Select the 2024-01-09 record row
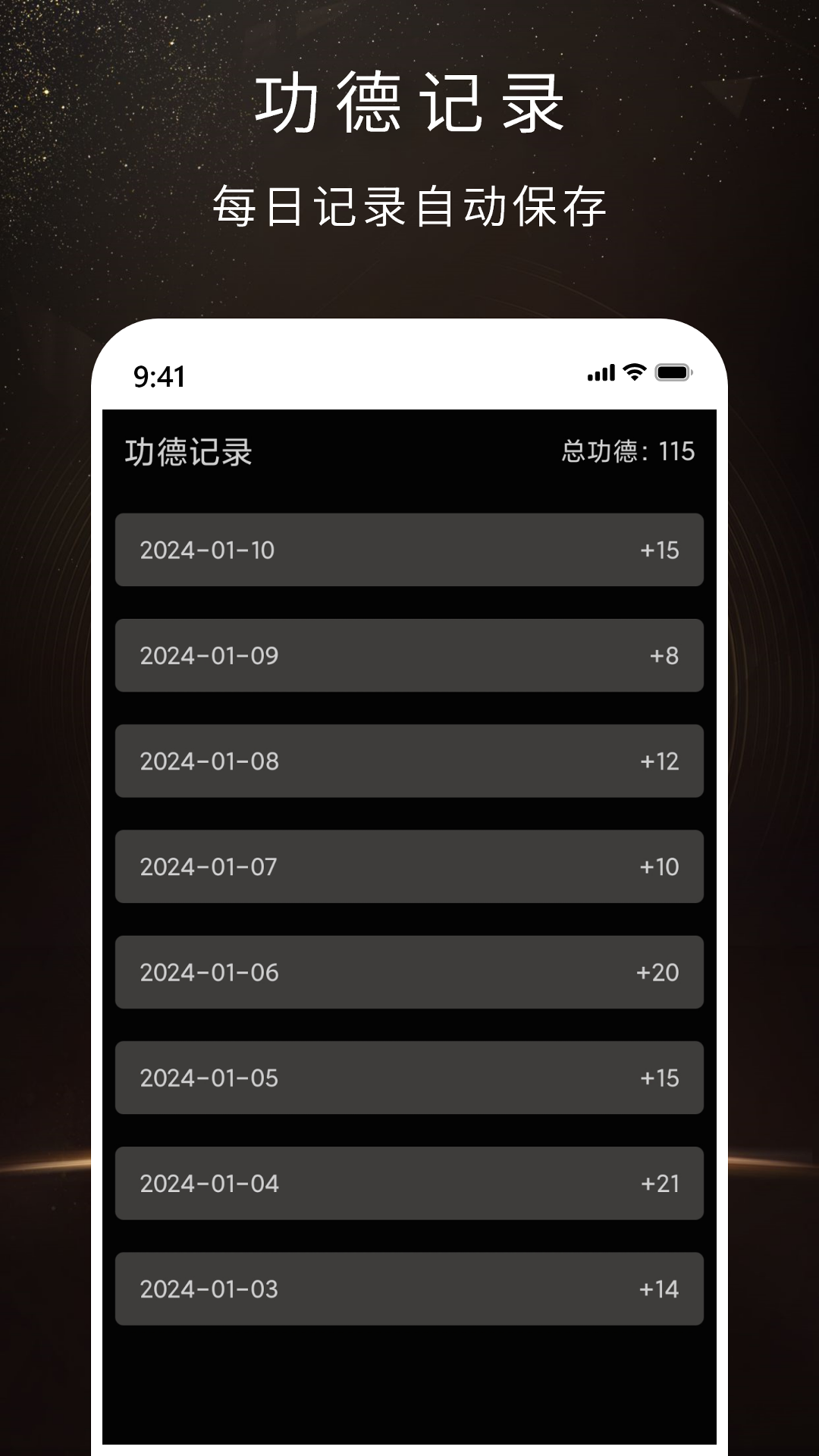The image size is (819, 1456). (x=409, y=656)
